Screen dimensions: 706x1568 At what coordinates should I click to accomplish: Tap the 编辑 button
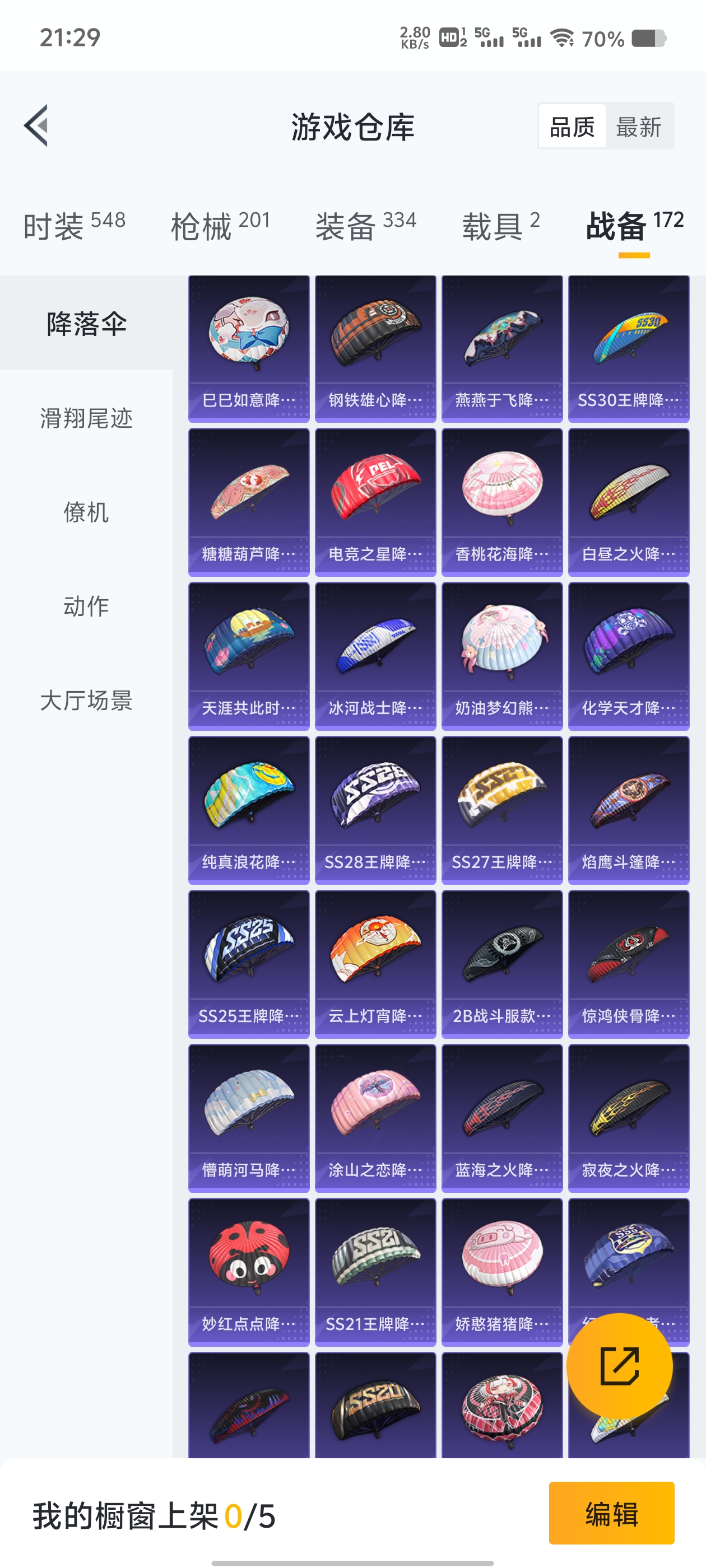(611, 1513)
